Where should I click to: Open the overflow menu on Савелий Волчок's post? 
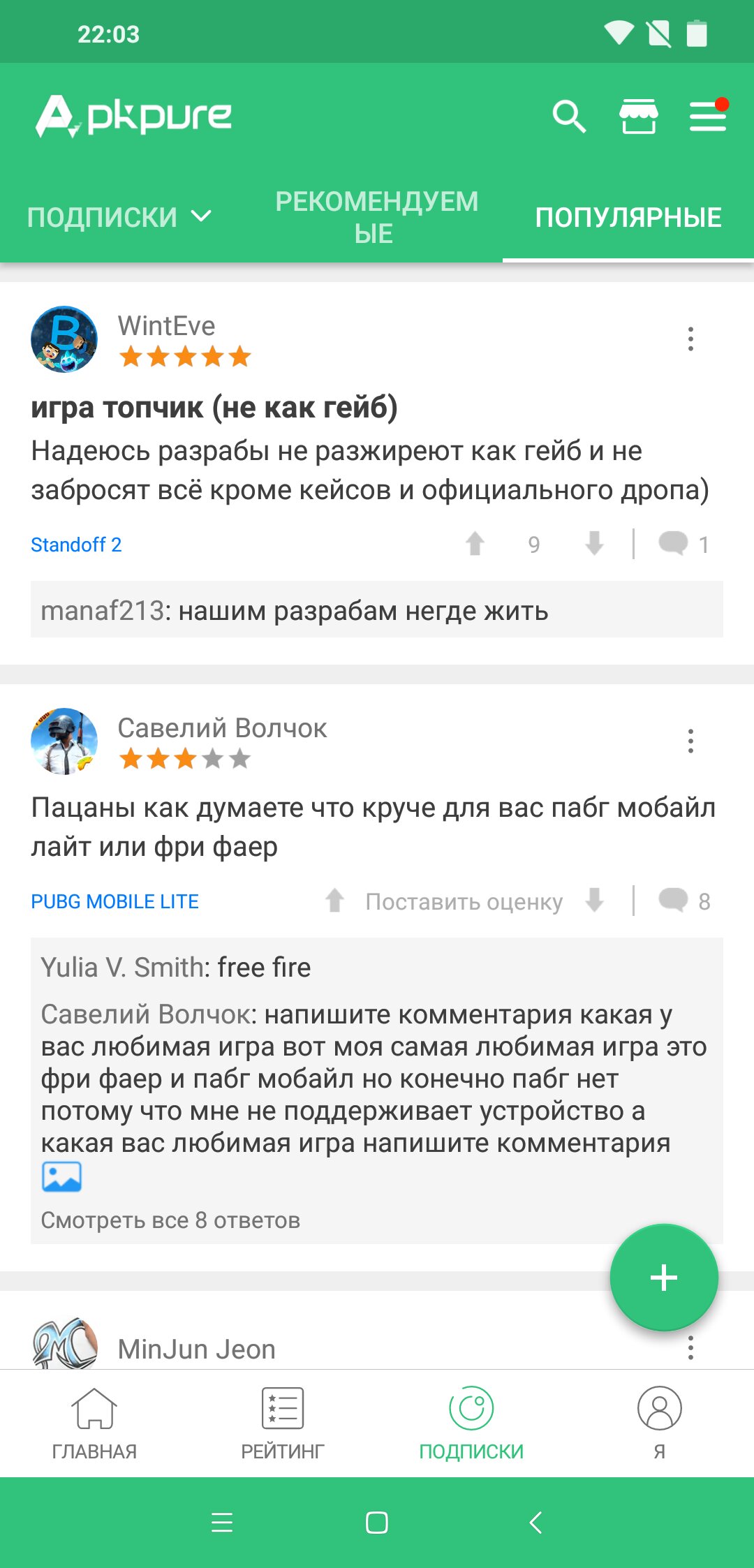[690, 741]
